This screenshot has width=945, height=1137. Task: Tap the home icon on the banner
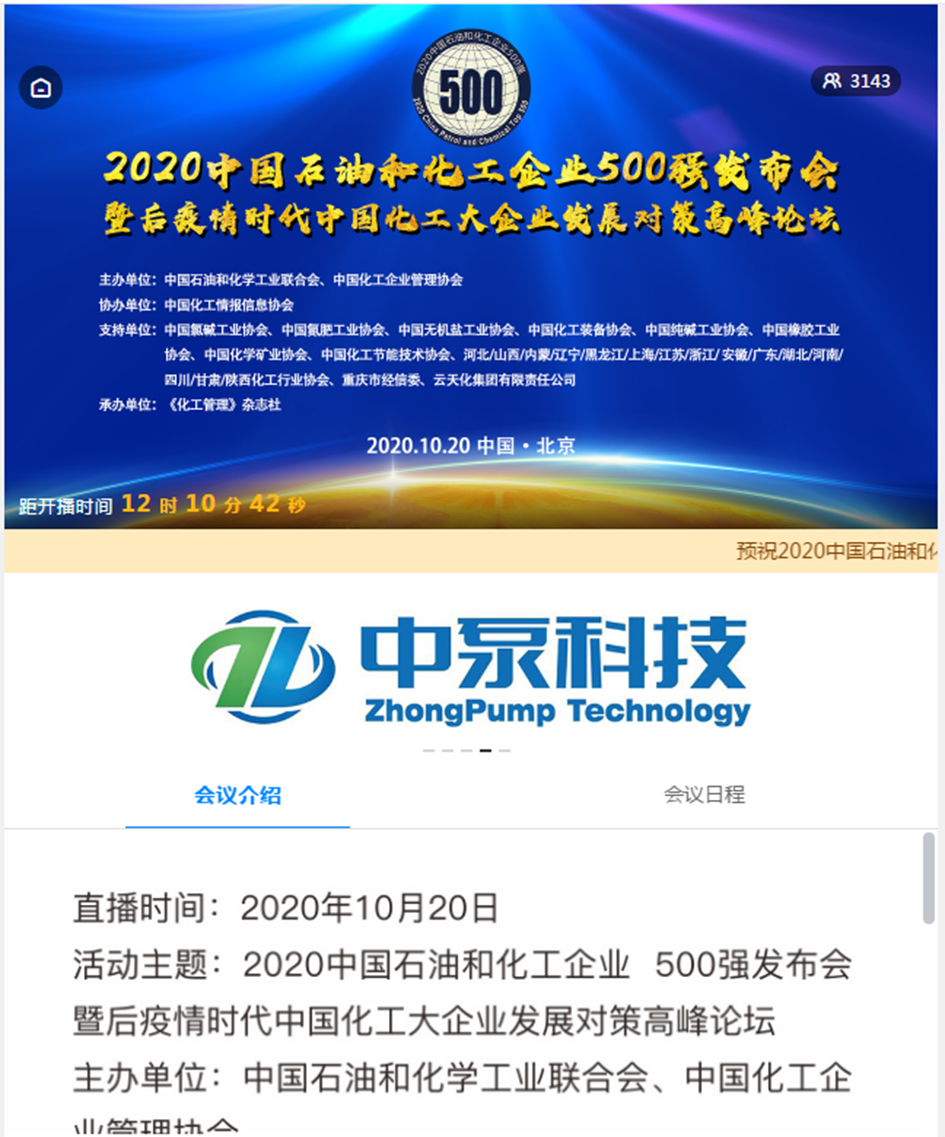pos(41,88)
